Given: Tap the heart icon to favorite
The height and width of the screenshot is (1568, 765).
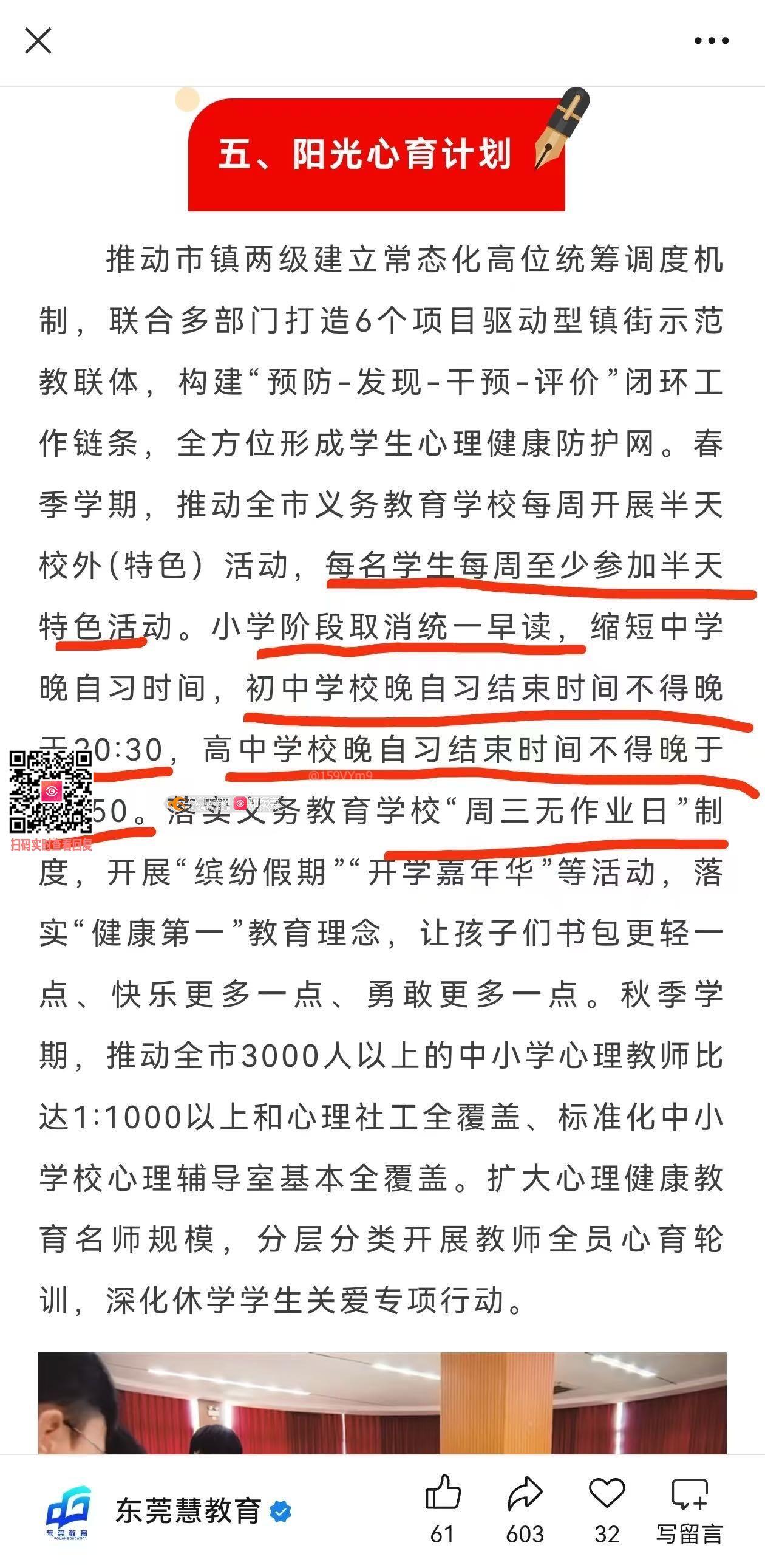Looking at the screenshot, I should point(607,1495).
